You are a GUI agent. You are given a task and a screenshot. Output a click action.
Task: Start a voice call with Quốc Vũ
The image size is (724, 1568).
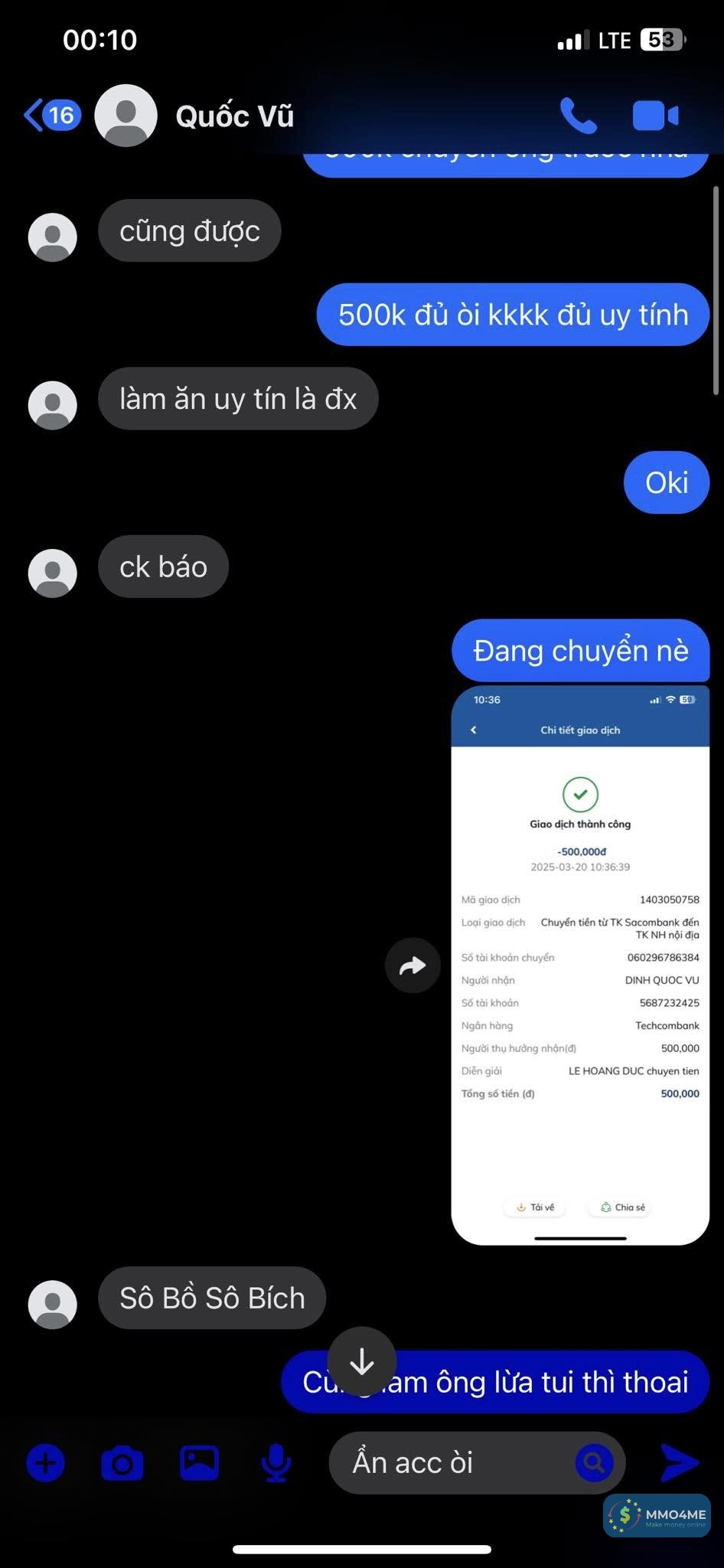578,116
